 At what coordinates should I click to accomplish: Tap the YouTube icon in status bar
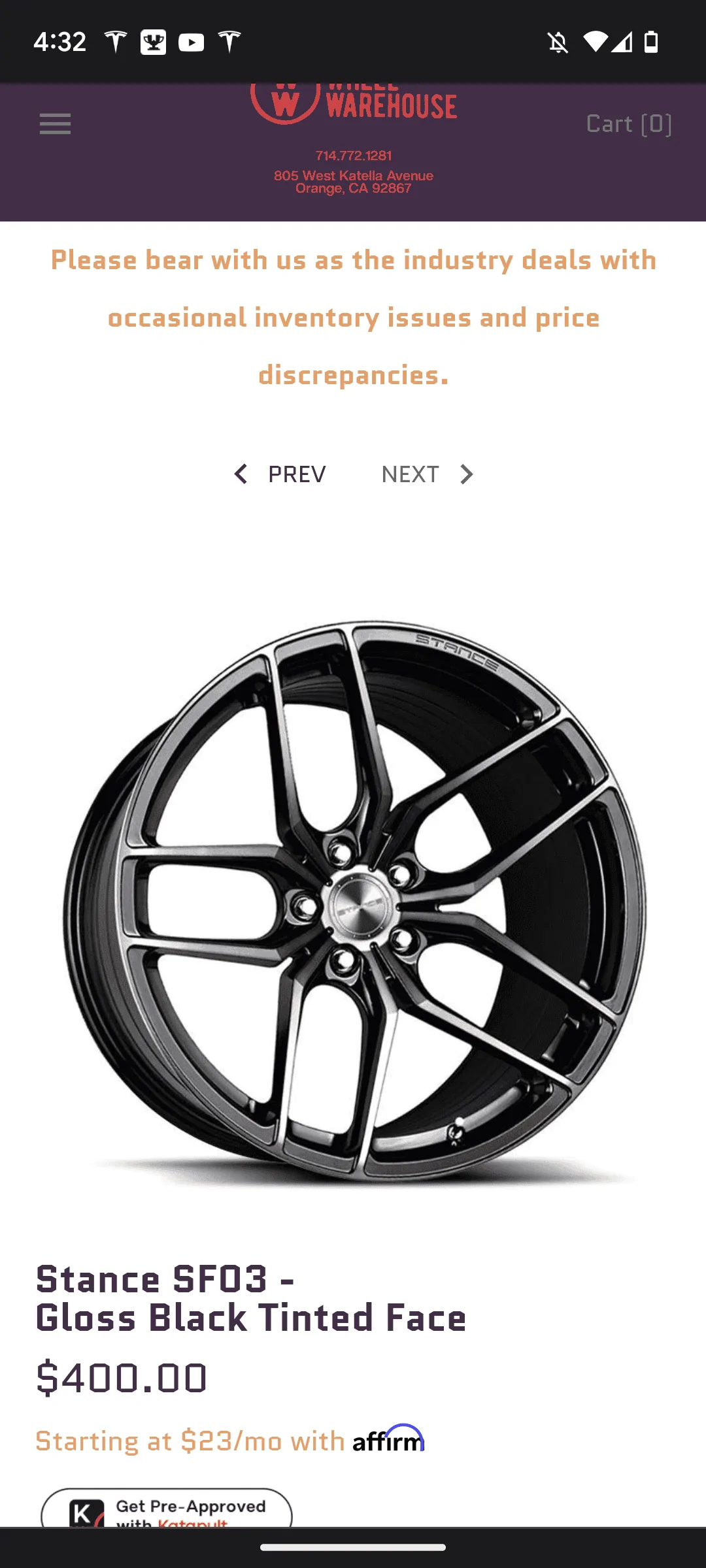point(191,42)
